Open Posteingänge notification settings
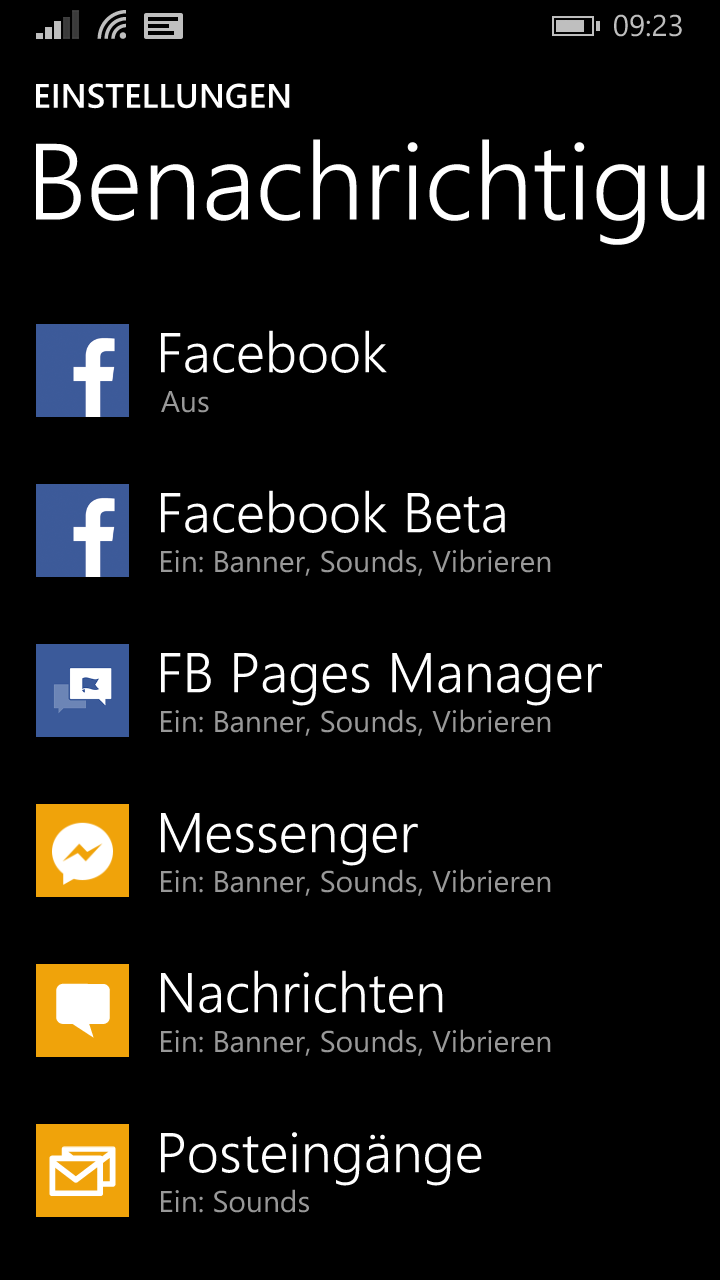720x1280 pixels. coord(360,1171)
